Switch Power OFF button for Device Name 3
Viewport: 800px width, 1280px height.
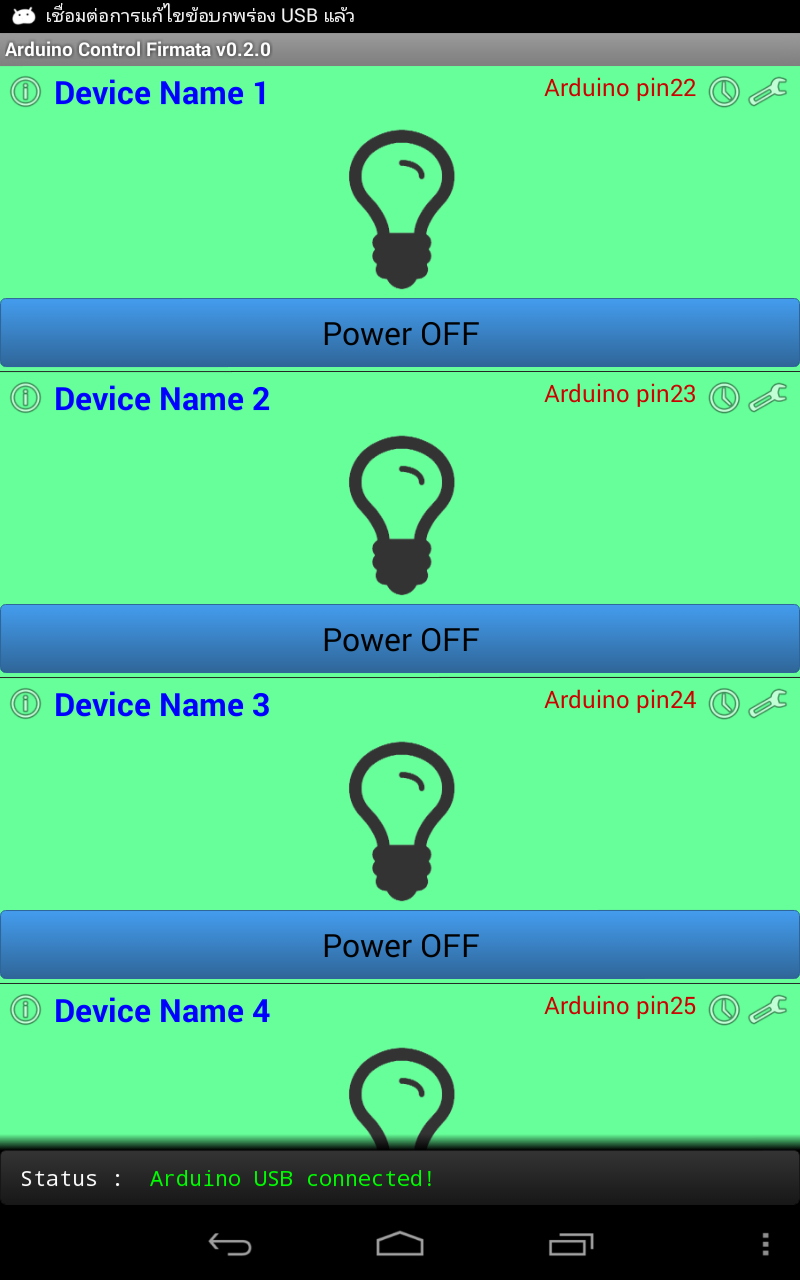pos(400,945)
